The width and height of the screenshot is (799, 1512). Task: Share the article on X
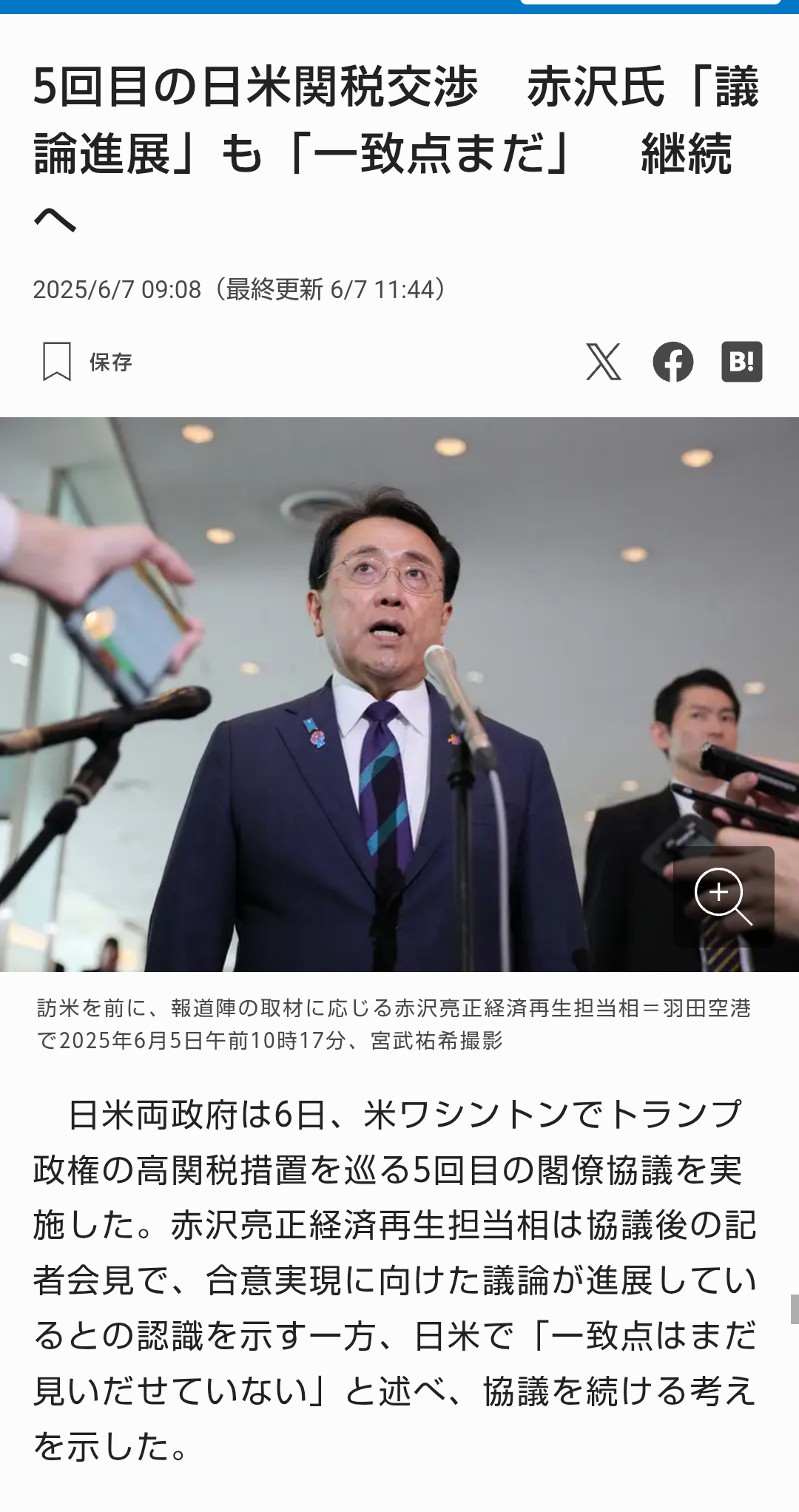coord(604,362)
